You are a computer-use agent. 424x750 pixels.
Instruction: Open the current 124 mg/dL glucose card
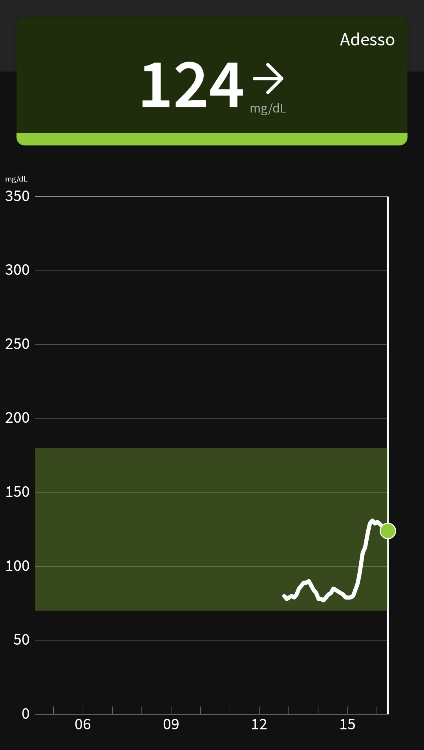[212, 81]
